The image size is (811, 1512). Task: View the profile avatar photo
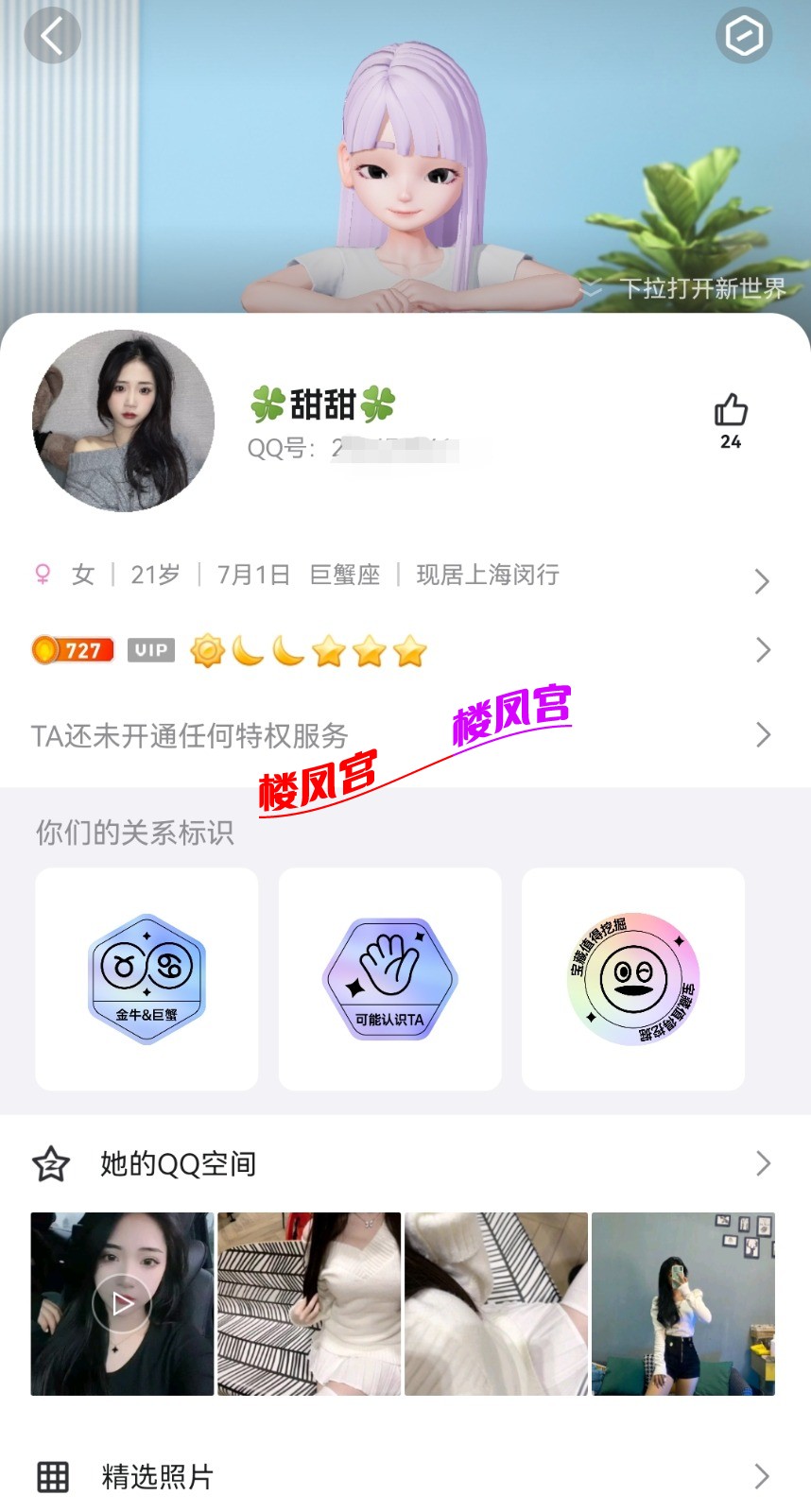124,421
